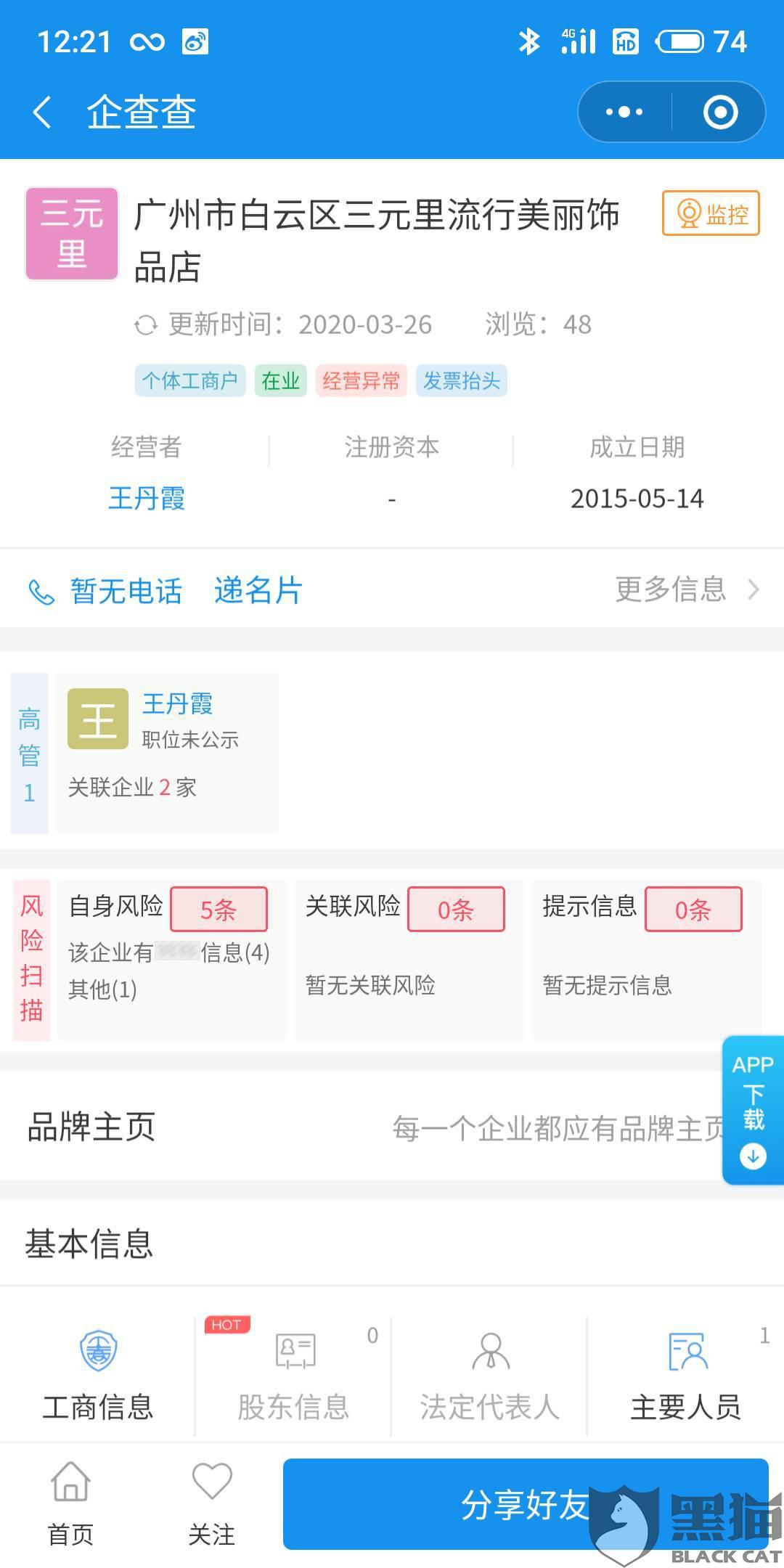Tap the 发票抬头 tag

[x=462, y=380]
